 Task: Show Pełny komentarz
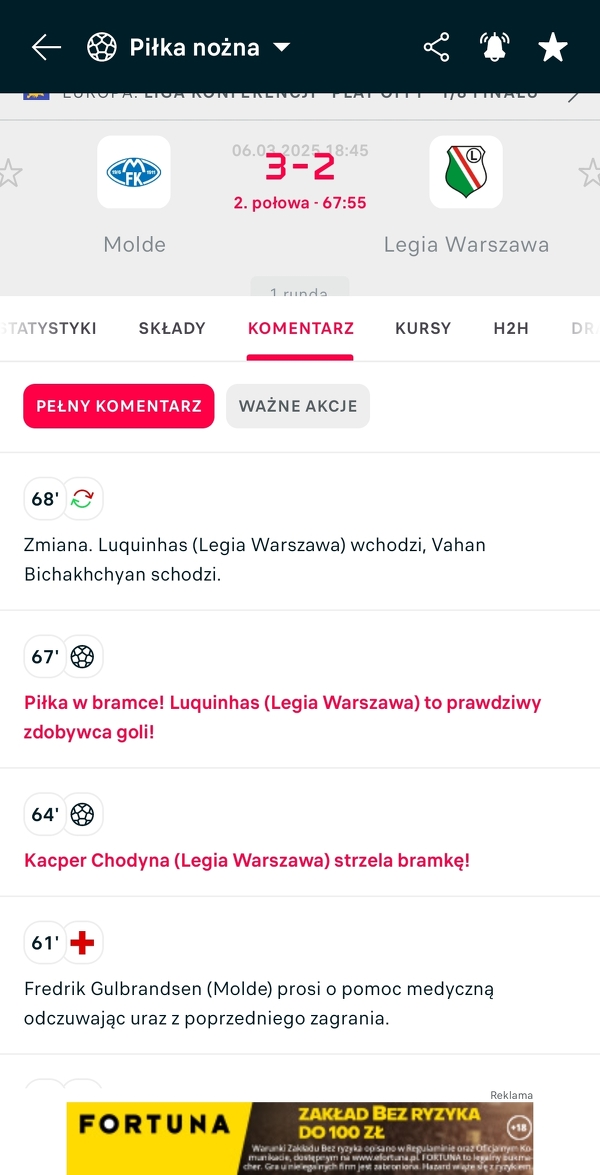point(119,406)
